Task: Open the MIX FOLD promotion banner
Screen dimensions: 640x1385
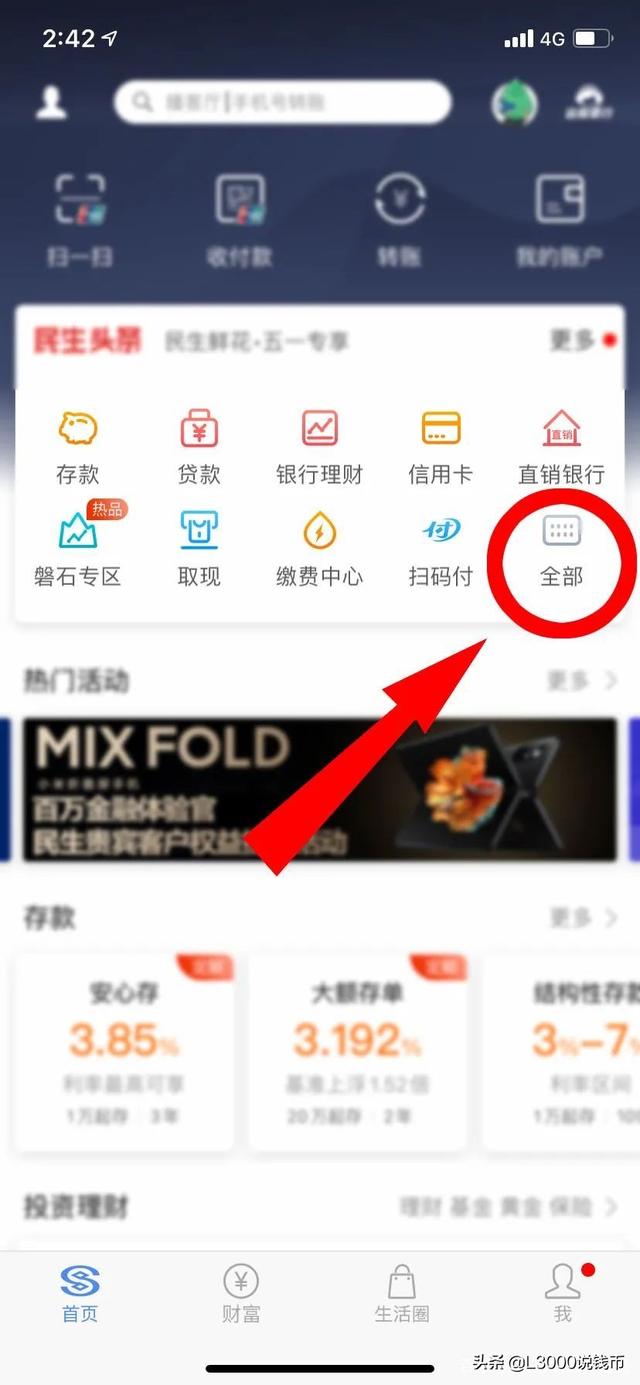Action: pos(320,789)
